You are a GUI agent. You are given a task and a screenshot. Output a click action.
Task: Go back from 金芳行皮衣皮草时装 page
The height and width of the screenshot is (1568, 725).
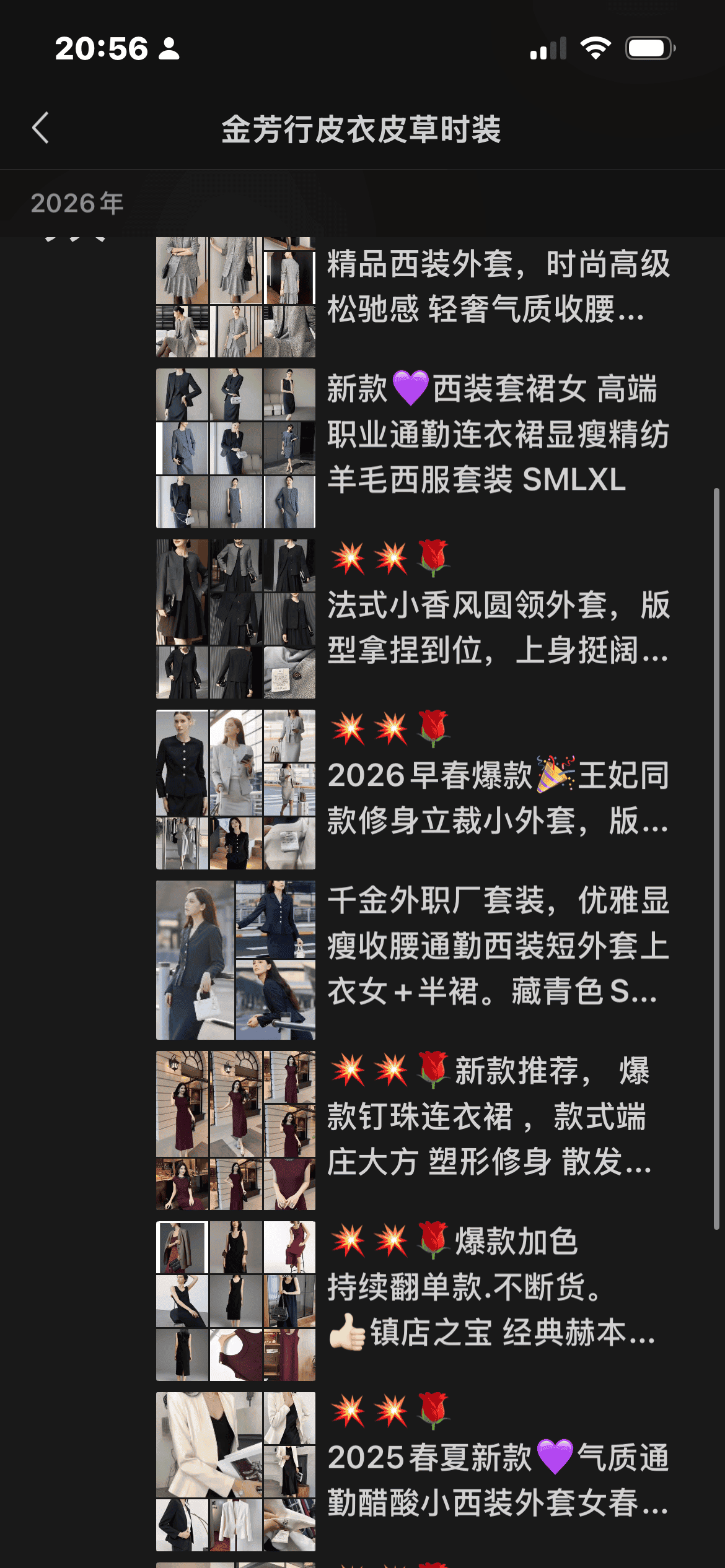[x=41, y=128]
